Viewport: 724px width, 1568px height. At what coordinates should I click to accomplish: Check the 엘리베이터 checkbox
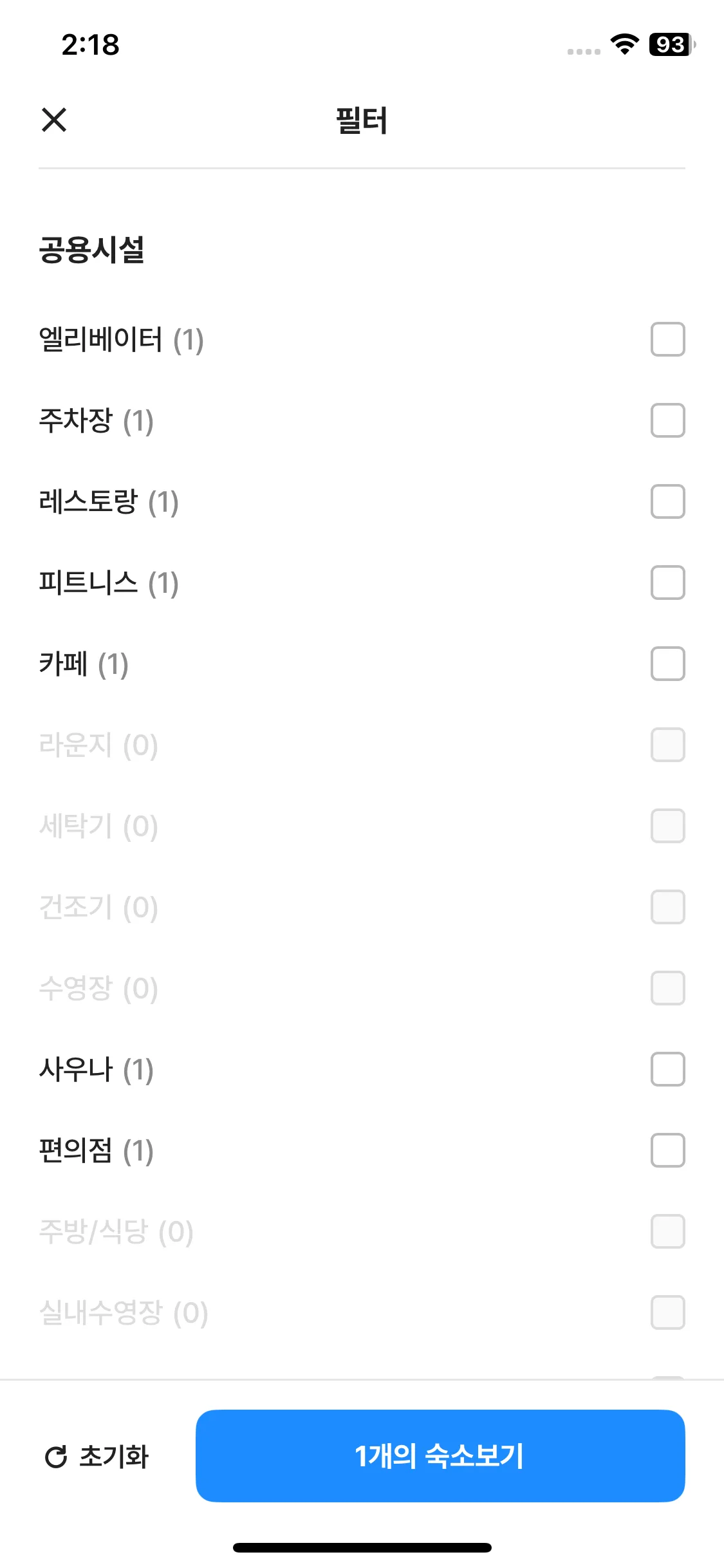(x=667, y=339)
